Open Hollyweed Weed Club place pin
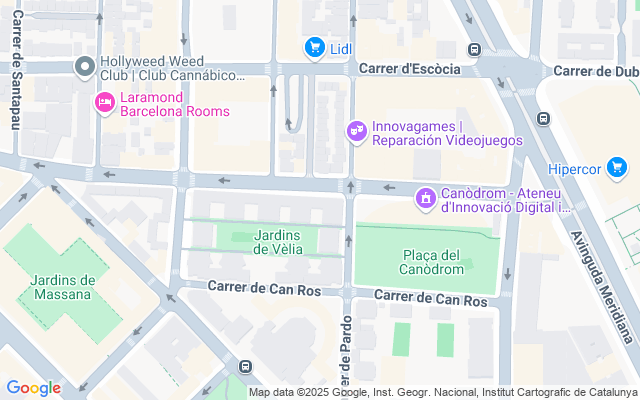This screenshot has height=400, width=640. coord(85,68)
